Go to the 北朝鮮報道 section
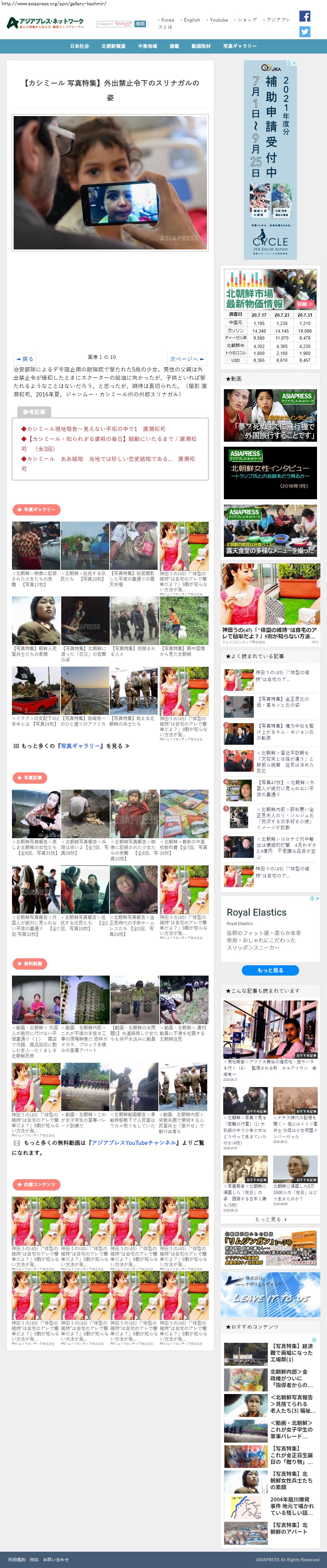This screenshot has width=327, height=1568. tap(113, 46)
